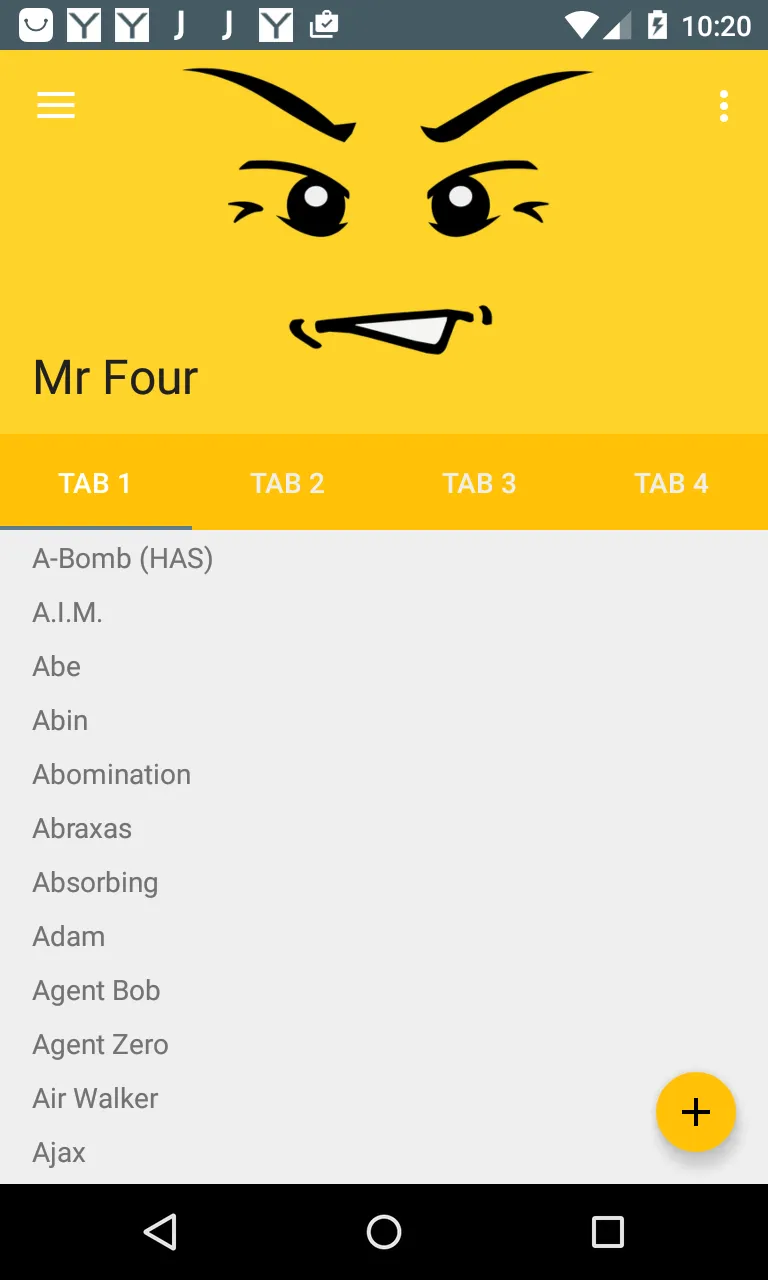Open the A-Bomb (HAS) entry
768x1280 pixels.
(123, 558)
